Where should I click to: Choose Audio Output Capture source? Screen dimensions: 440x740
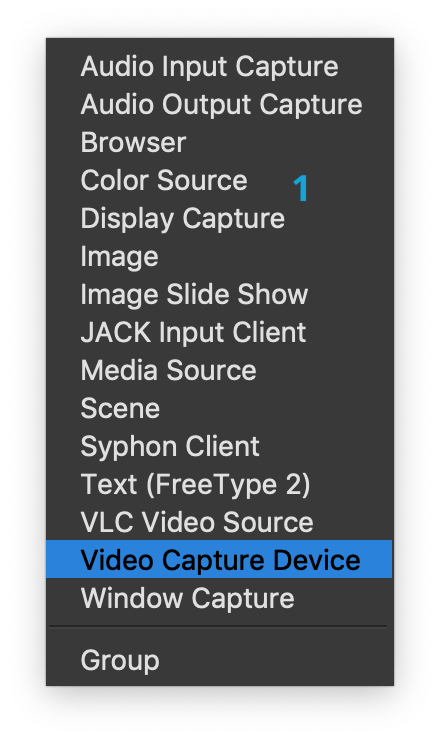pyautogui.click(x=220, y=104)
